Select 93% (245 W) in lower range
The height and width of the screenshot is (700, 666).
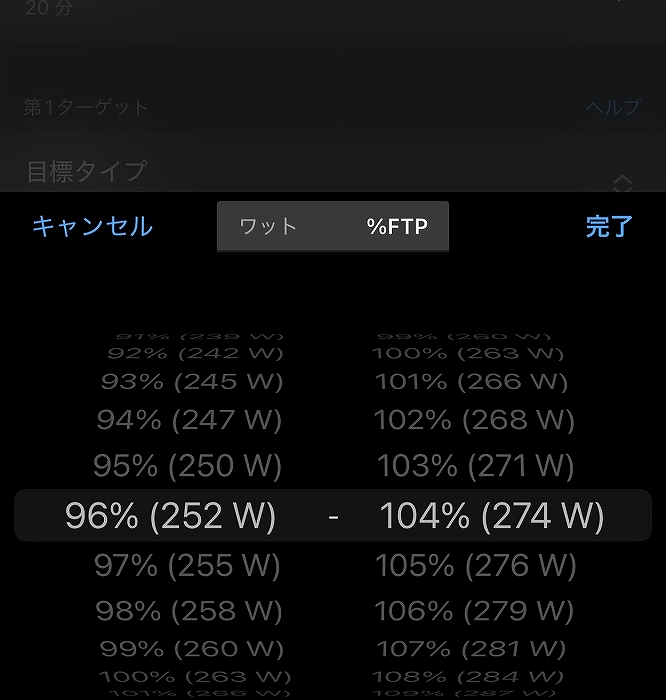click(x=192, y=382)
